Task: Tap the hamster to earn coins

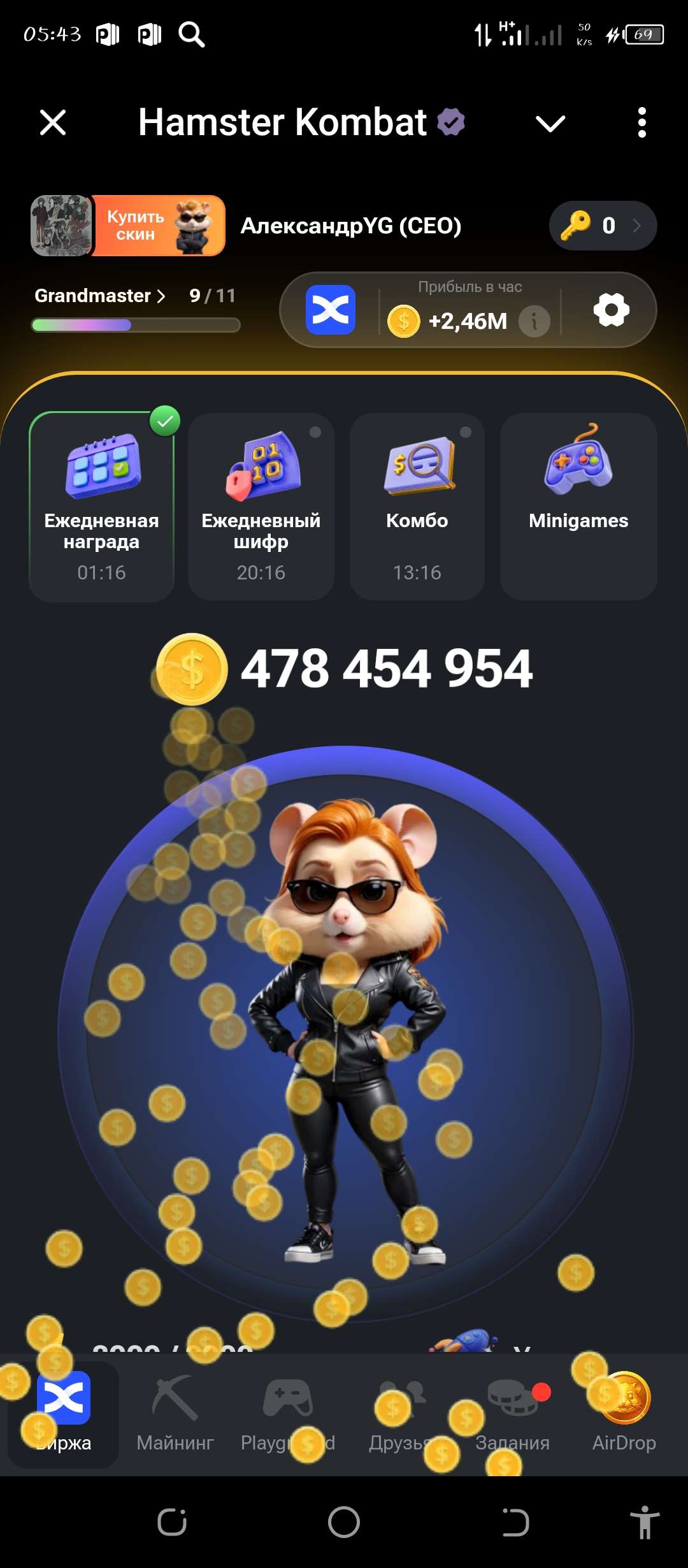Action: (345, 1033)
